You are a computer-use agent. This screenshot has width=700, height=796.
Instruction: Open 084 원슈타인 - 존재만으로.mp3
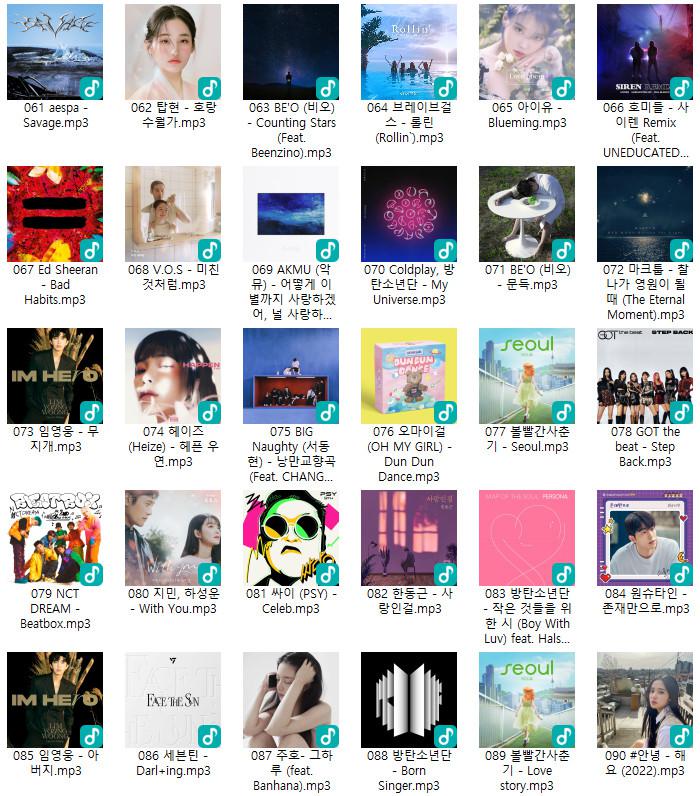tap(645, 538)
